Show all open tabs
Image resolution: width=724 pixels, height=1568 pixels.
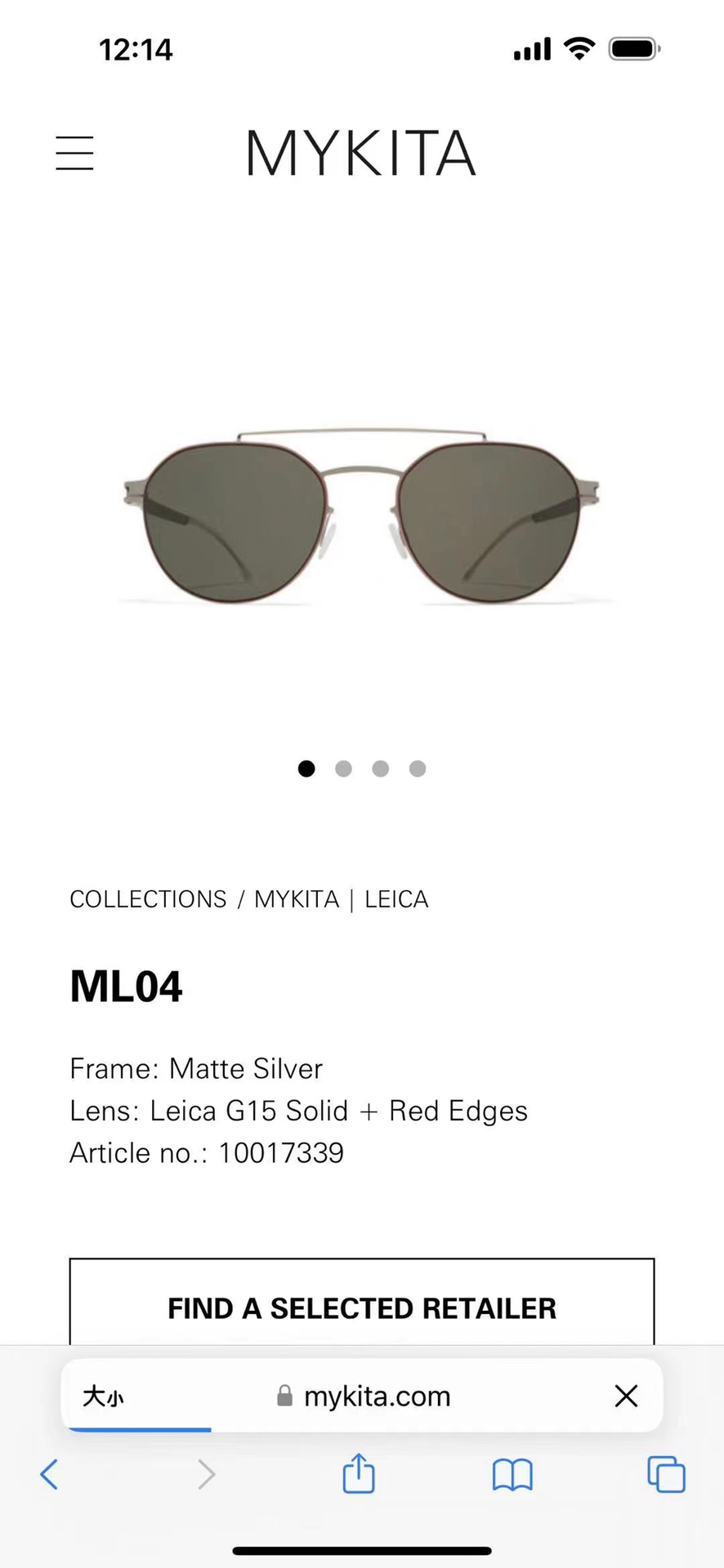(x=666, y=1475)
